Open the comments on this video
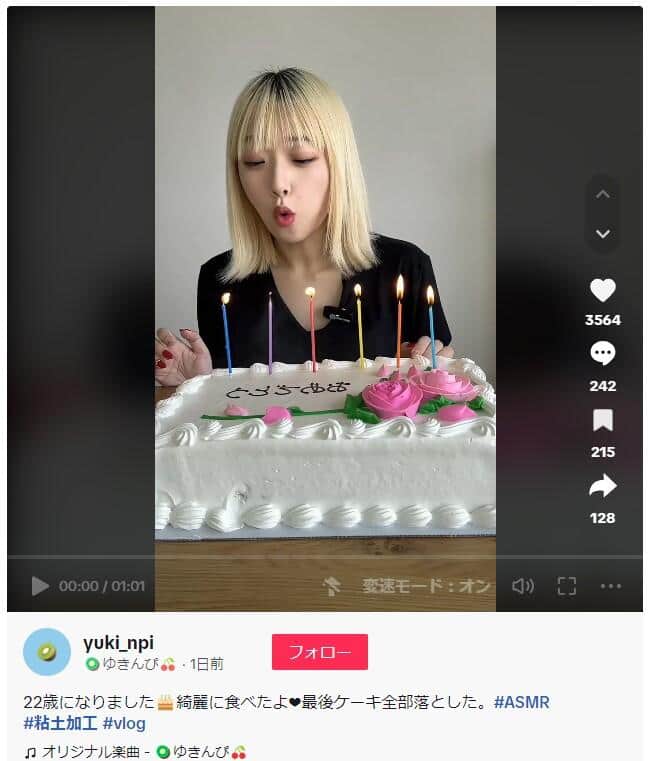The image size is (649, 761). coord(603,354)
